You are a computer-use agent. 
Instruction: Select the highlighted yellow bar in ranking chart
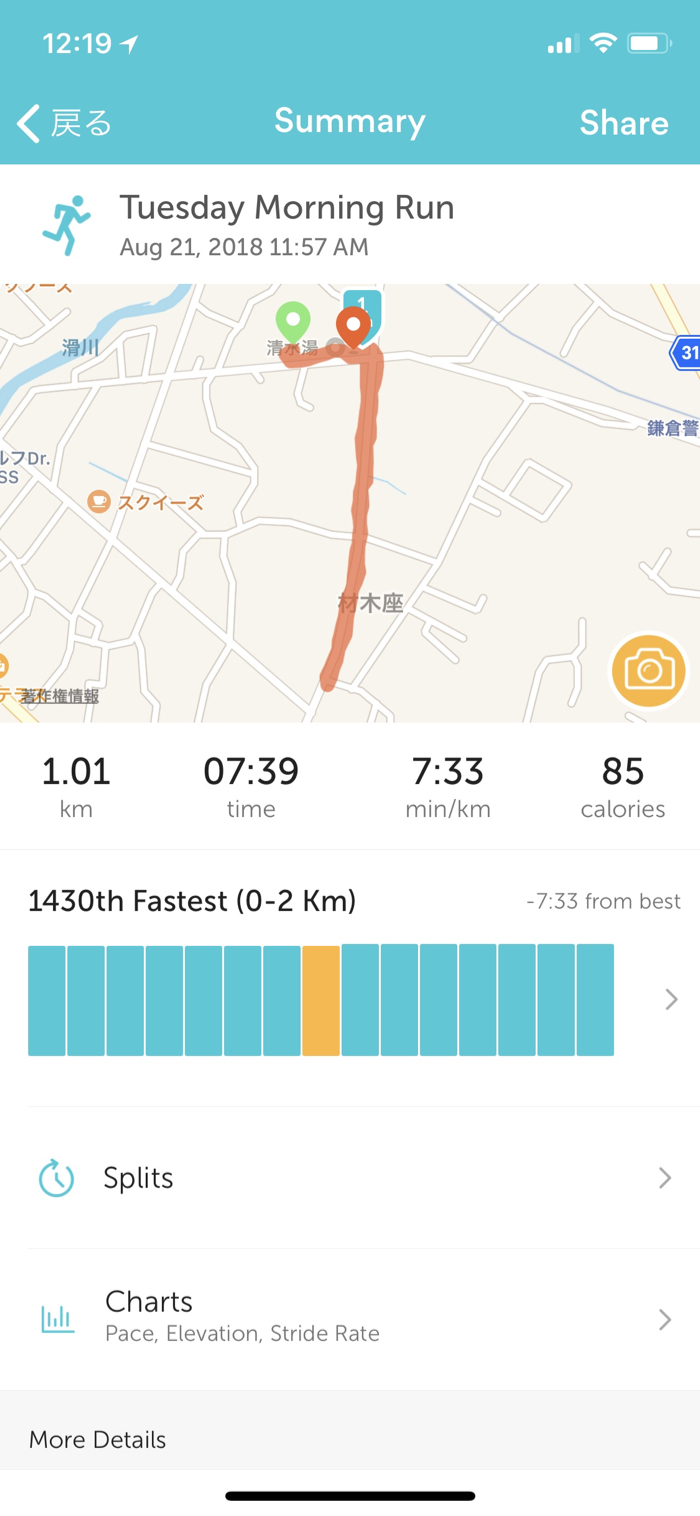pyautogui.click(x=321, y=1000)
